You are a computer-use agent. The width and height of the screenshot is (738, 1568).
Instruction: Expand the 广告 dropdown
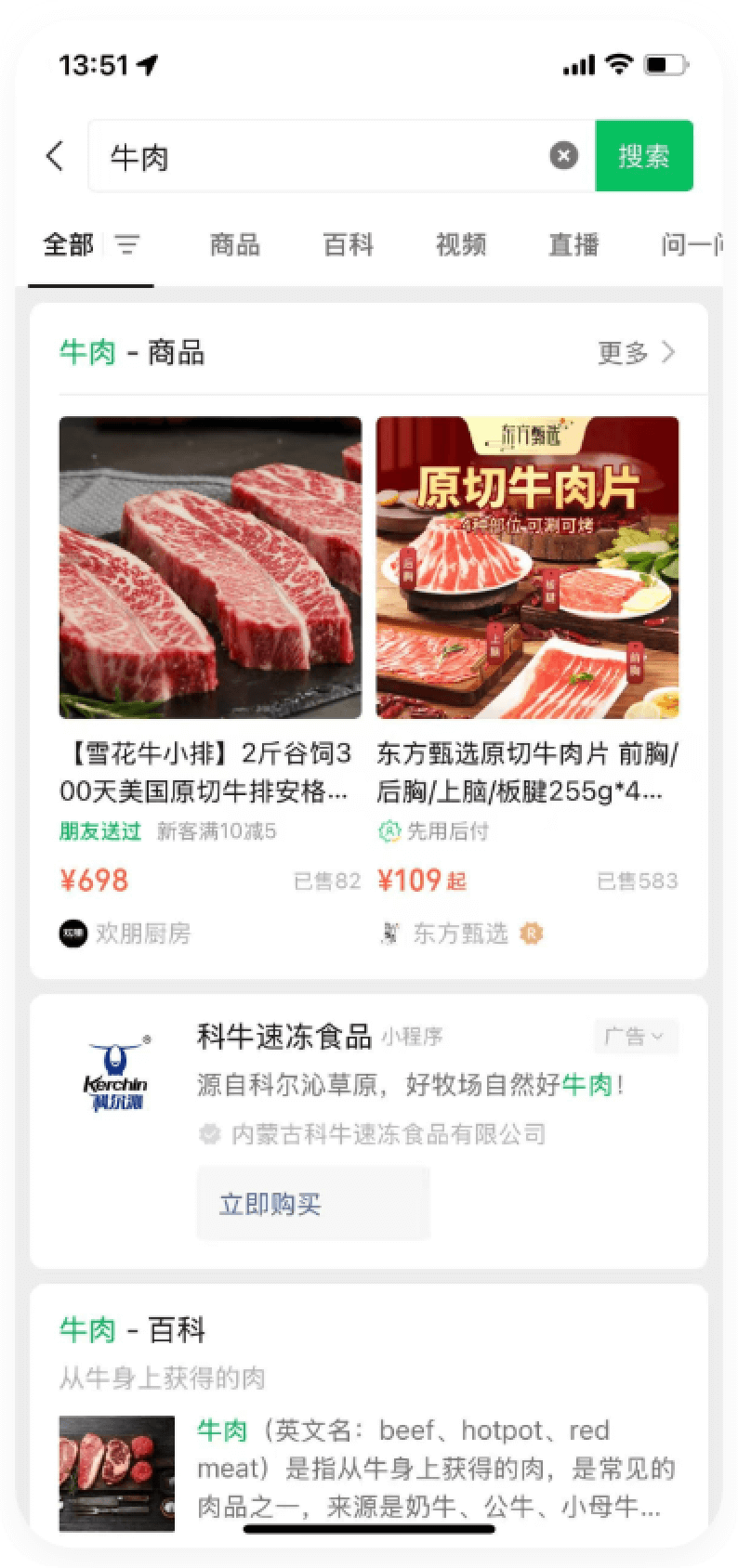click(x=636, y=1037)
